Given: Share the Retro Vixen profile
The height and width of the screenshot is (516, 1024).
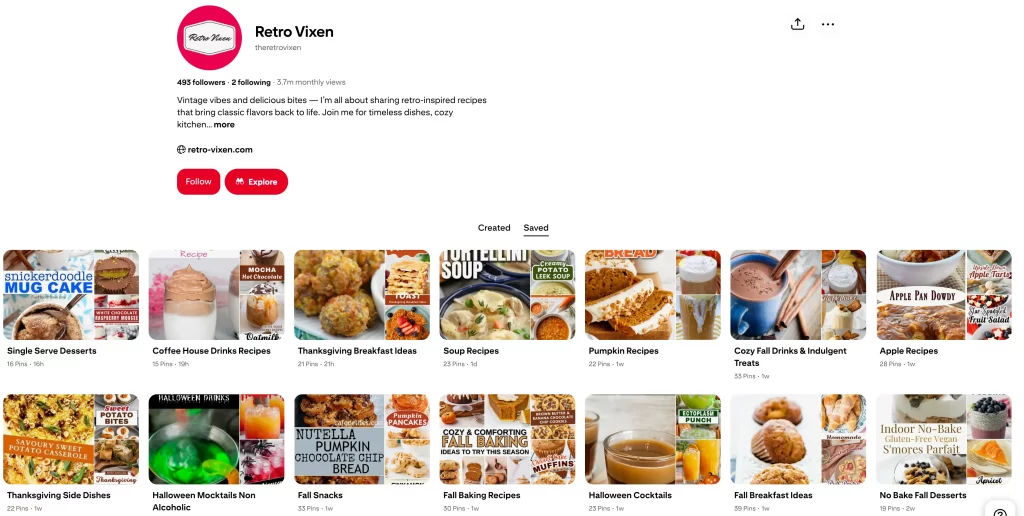Looking at the screenshot, I should tap(797, 24).
